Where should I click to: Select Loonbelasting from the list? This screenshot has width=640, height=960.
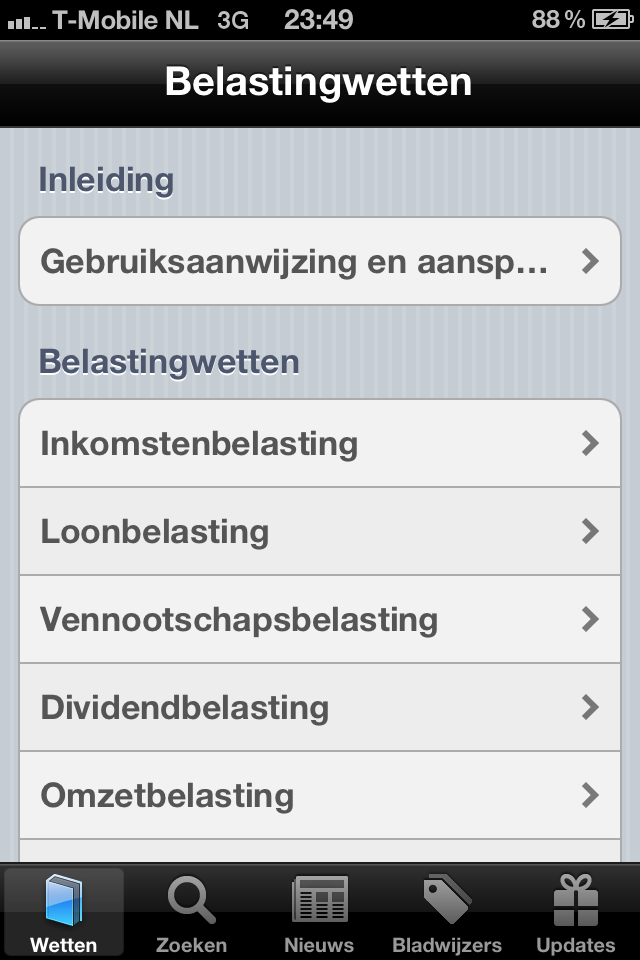point(320,531)
